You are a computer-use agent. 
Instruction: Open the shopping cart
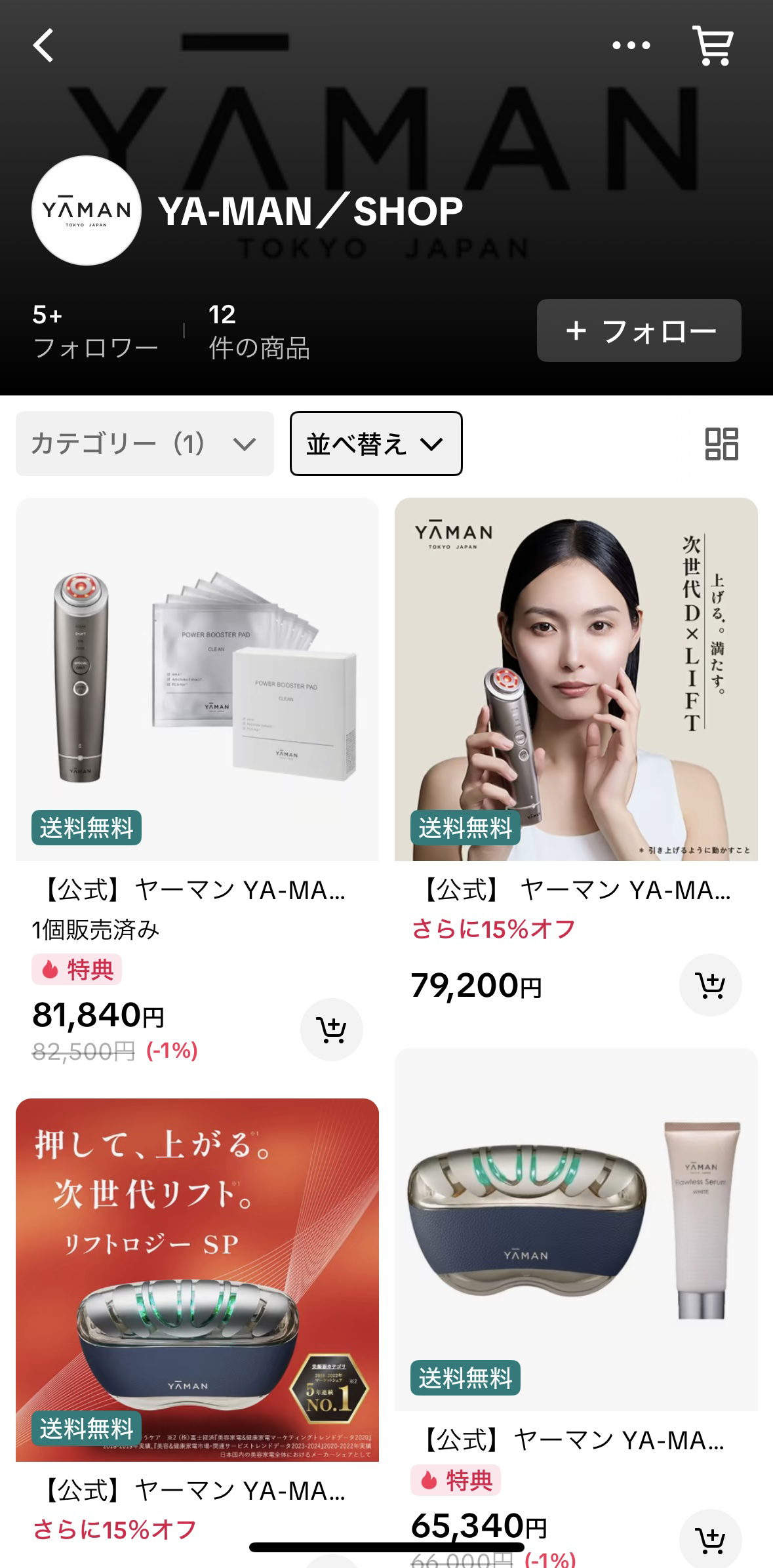pos(713,46)
